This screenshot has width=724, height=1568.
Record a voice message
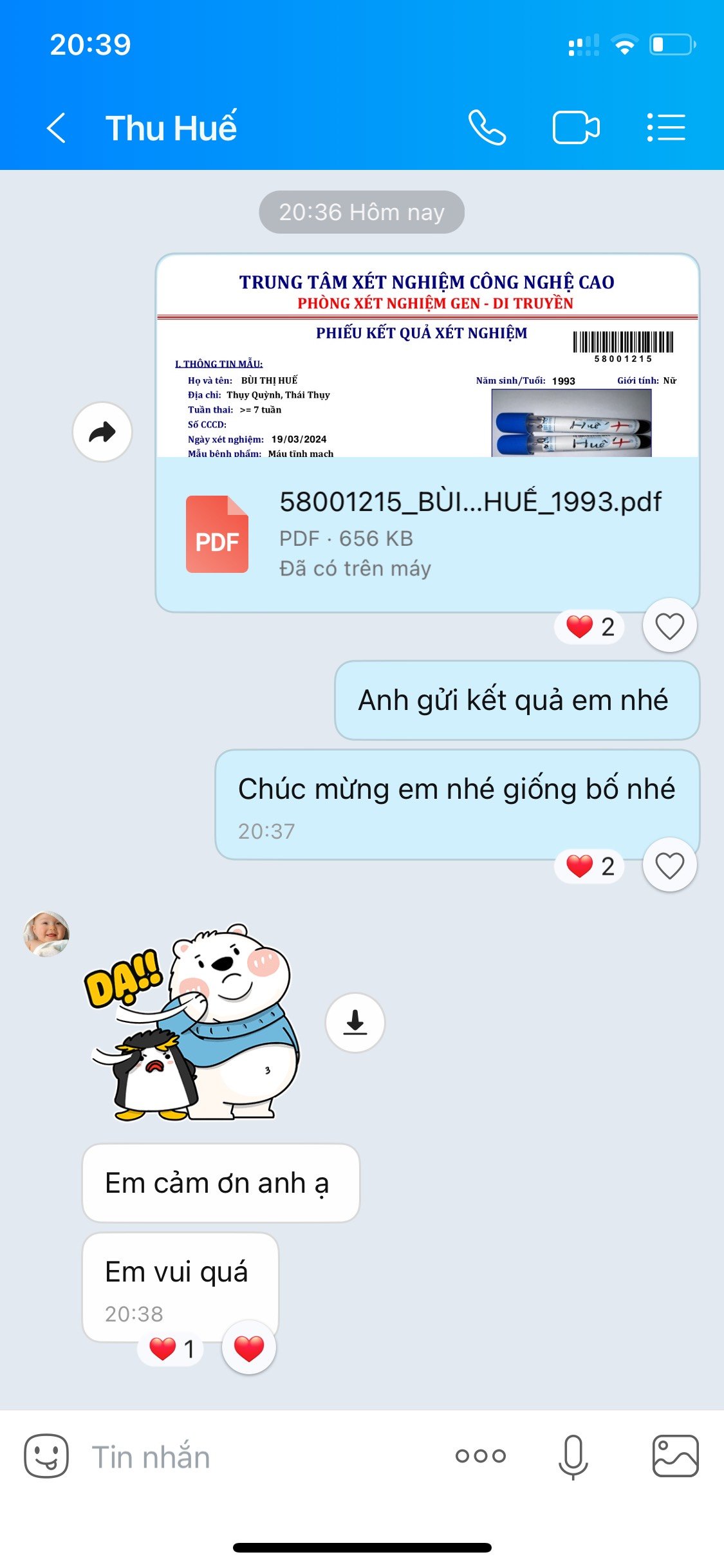click(573, 1456)
